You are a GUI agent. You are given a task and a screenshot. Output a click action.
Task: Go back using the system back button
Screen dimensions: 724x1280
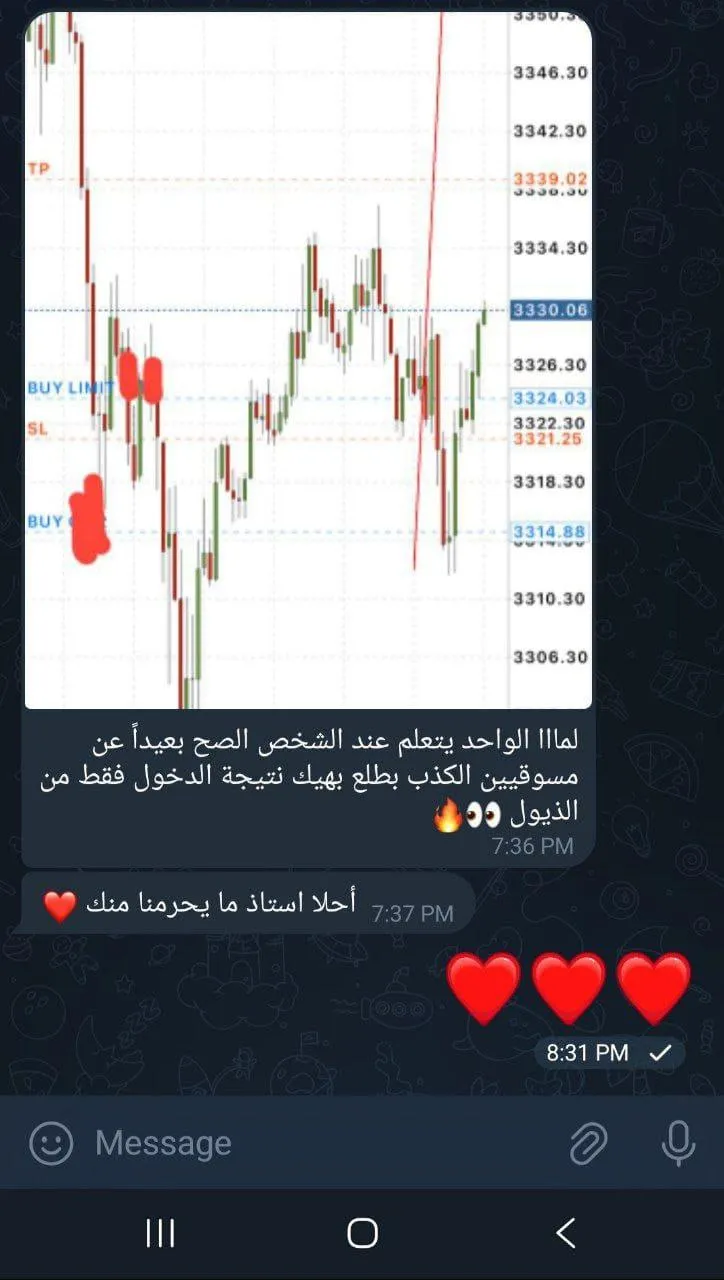[566, 1233]
